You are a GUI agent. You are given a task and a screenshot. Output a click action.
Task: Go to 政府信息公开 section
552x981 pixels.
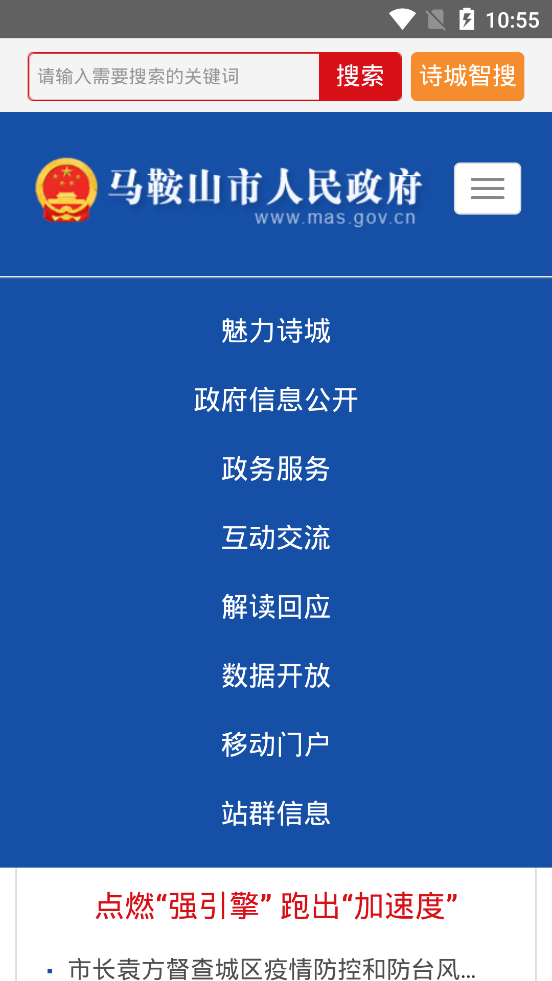point(276,400)
